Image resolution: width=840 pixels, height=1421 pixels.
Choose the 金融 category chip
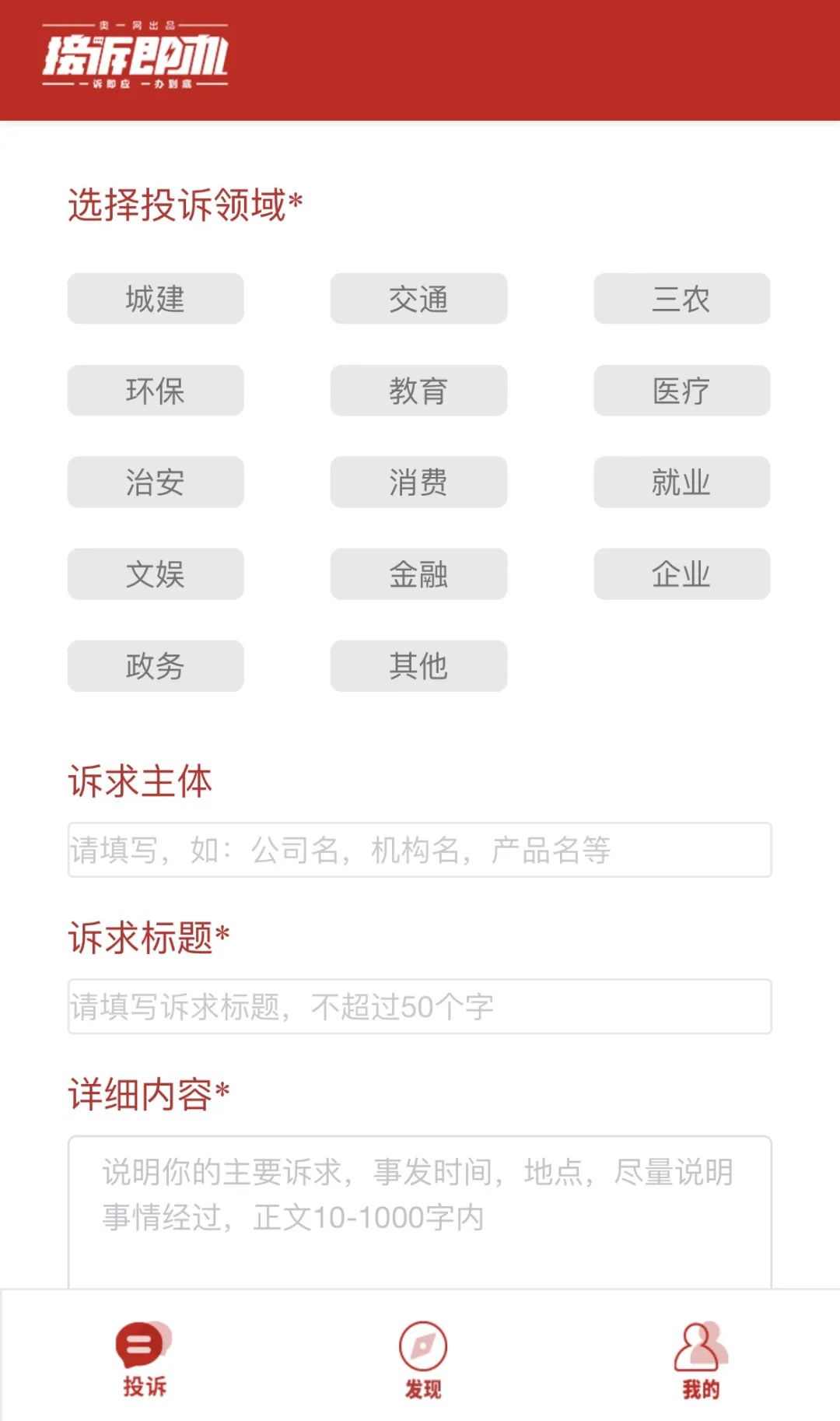418,574
